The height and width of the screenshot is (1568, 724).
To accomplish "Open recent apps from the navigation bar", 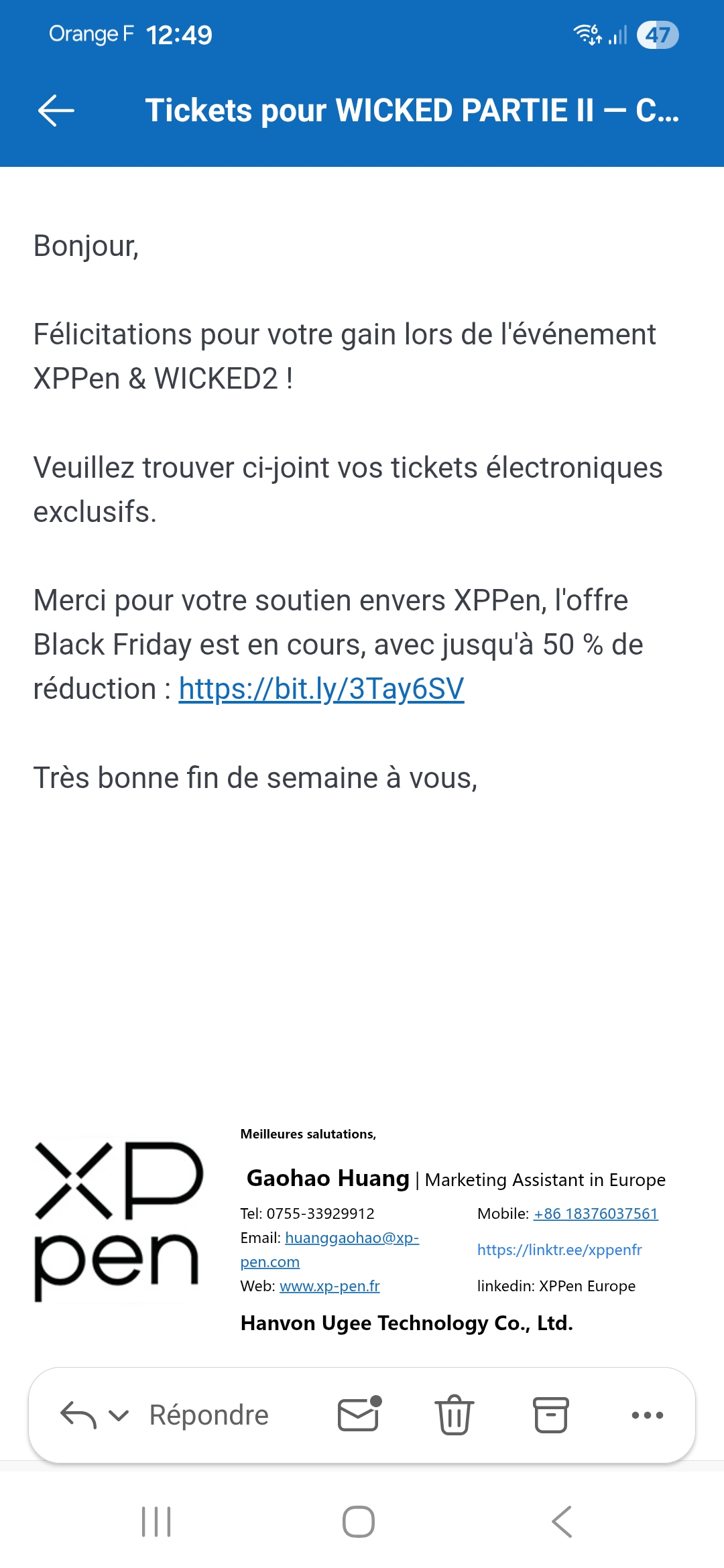I will [x=156, y=1522].
